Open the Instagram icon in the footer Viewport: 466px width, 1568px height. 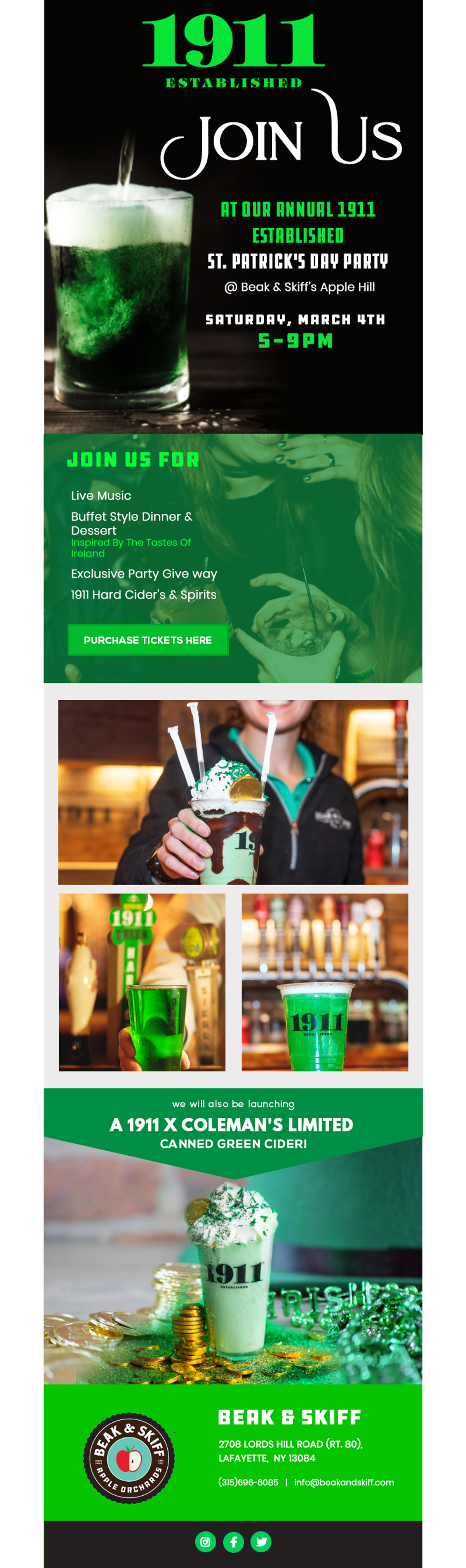pos(206,1541)
